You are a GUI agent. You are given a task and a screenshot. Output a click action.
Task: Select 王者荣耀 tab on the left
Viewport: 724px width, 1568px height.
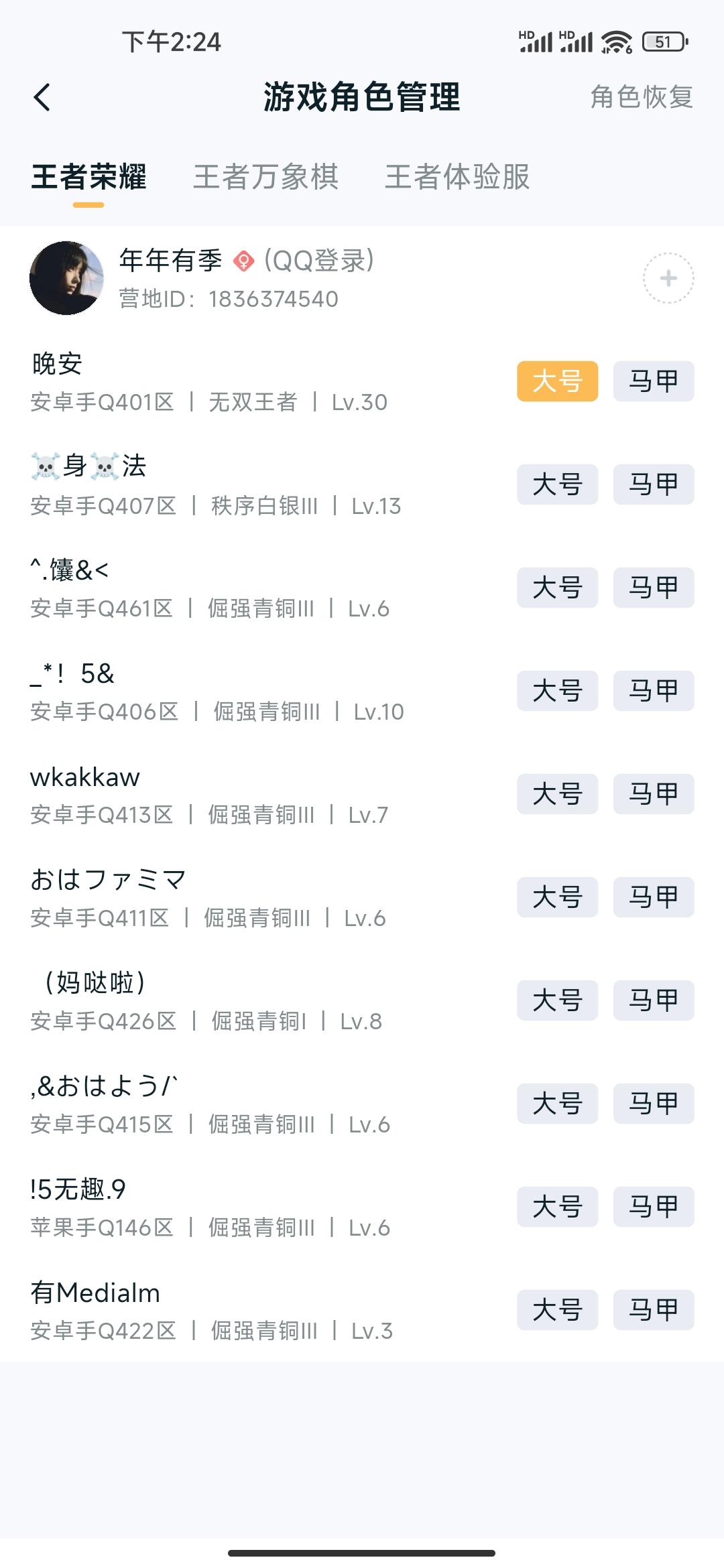click(88, 177)
